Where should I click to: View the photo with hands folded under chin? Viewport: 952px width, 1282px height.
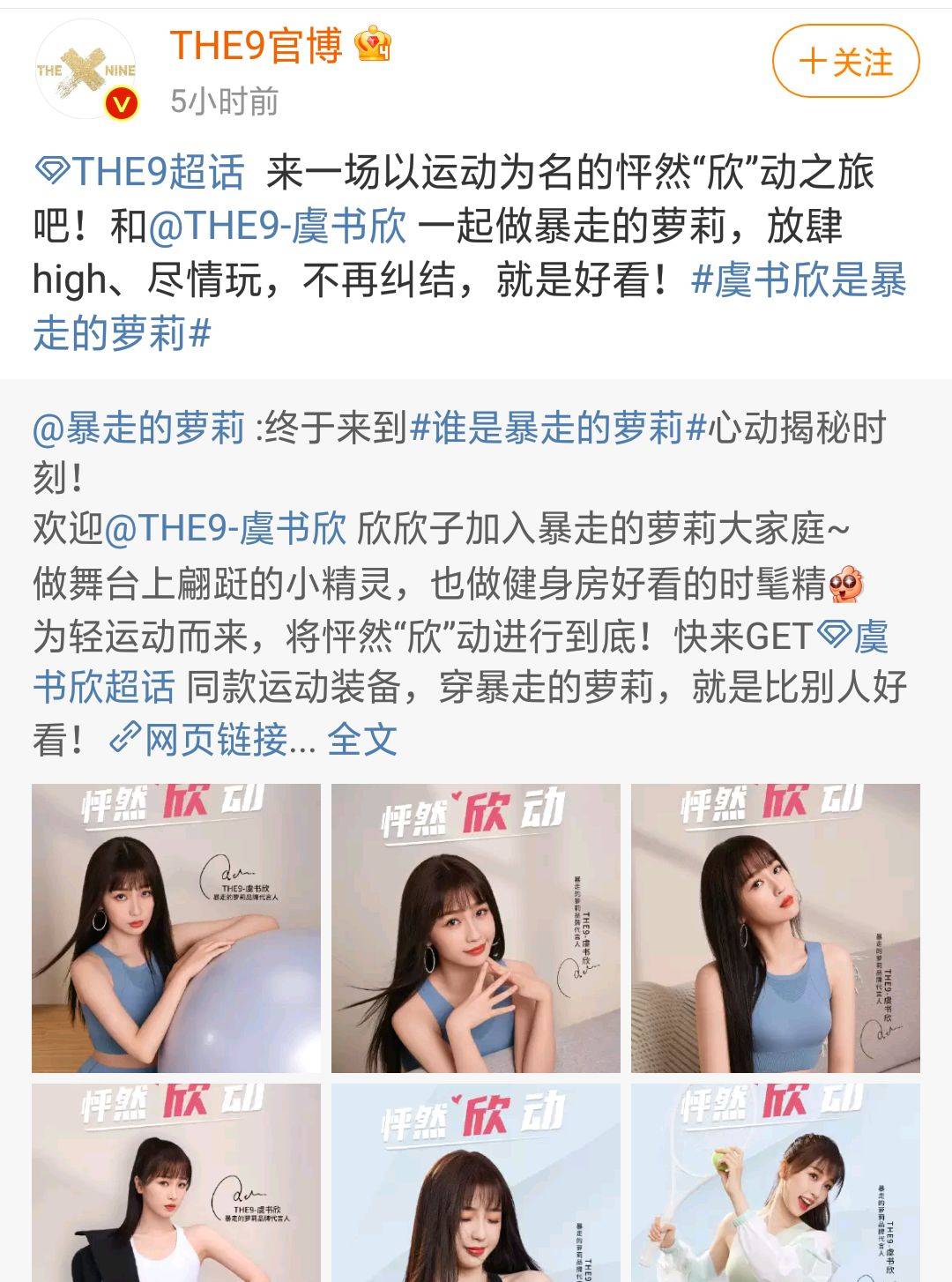click(x=475, y=928)
